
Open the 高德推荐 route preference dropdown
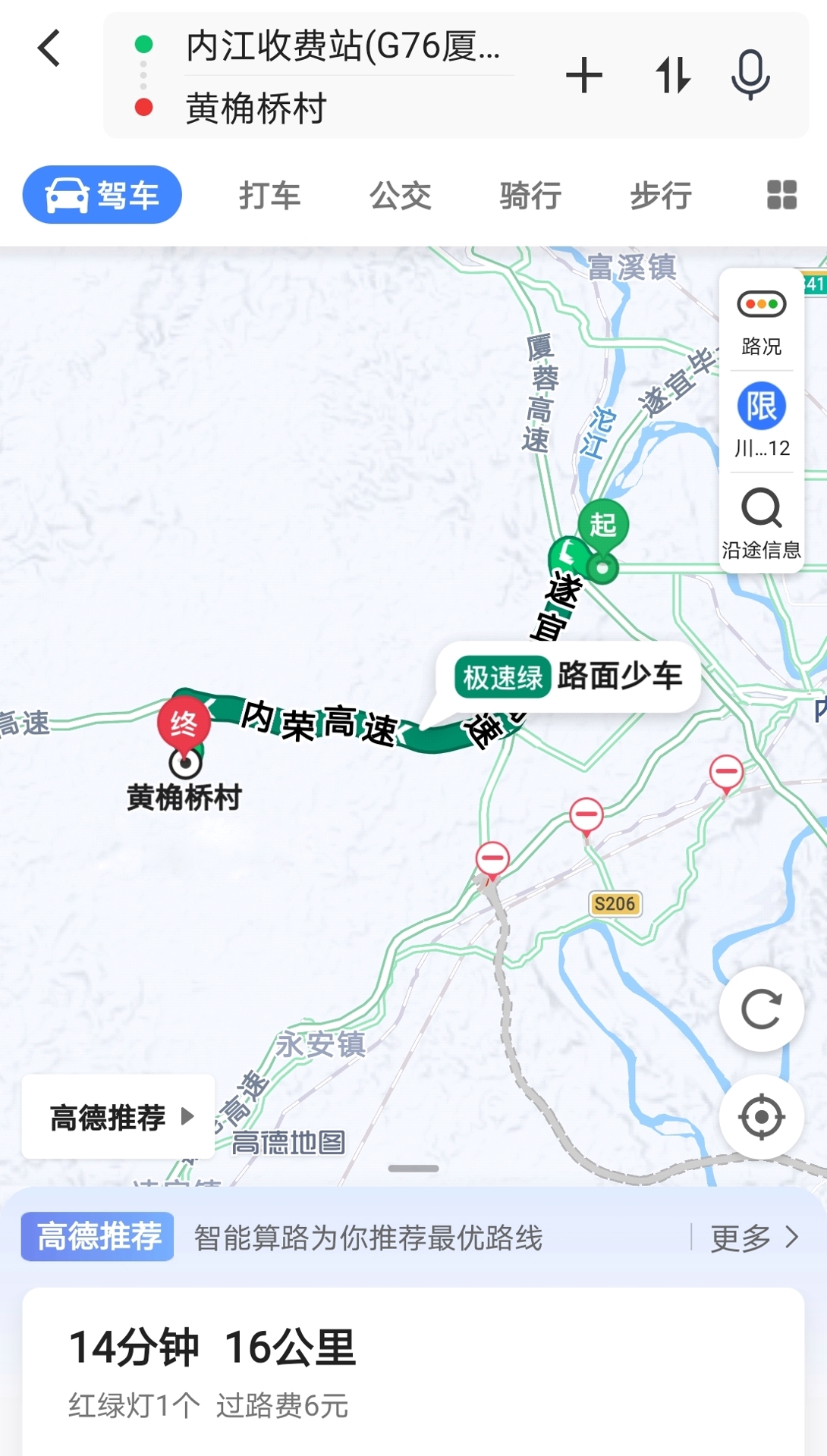[119, 1117]
